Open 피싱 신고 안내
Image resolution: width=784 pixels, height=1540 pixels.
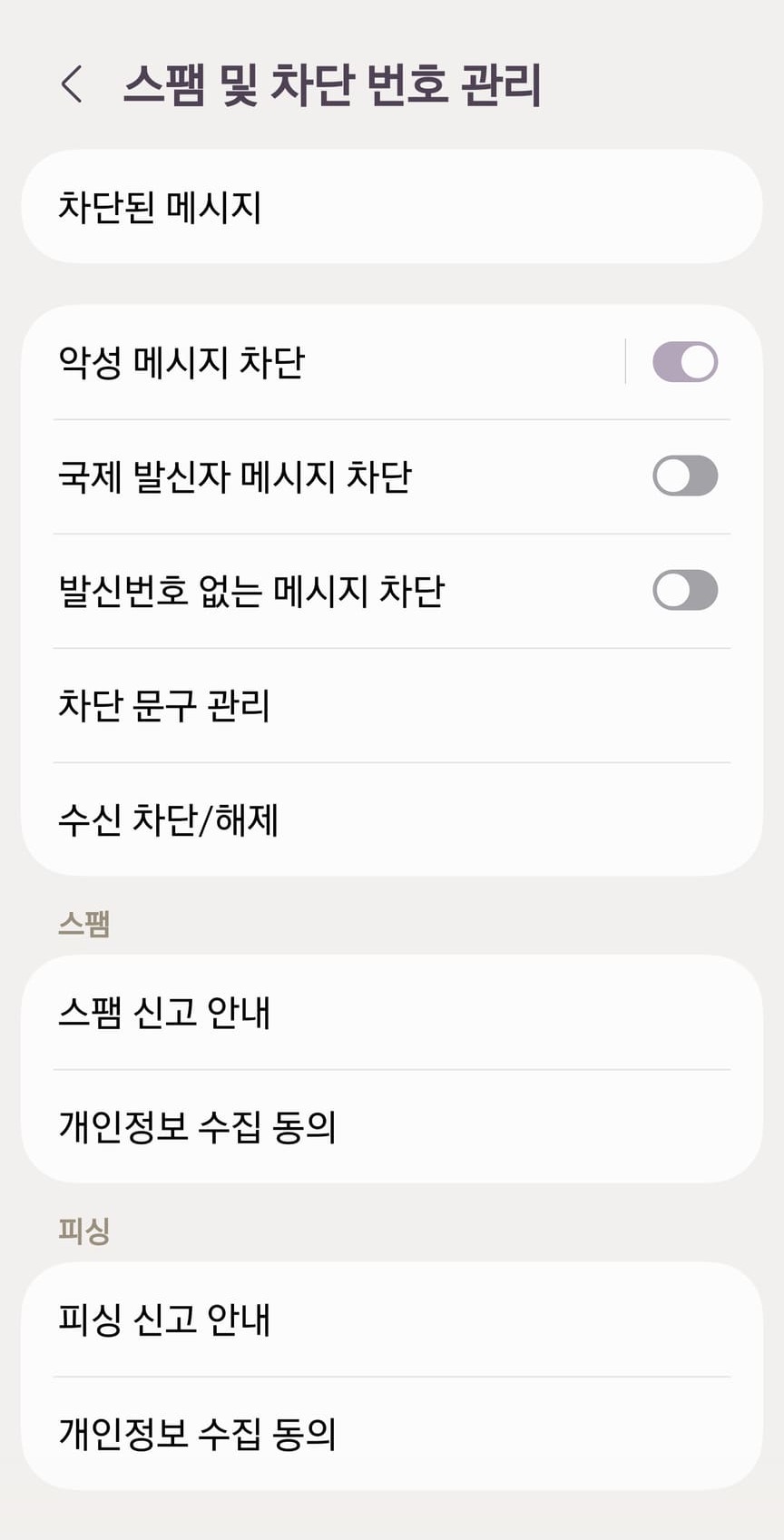coord(392,1319)
